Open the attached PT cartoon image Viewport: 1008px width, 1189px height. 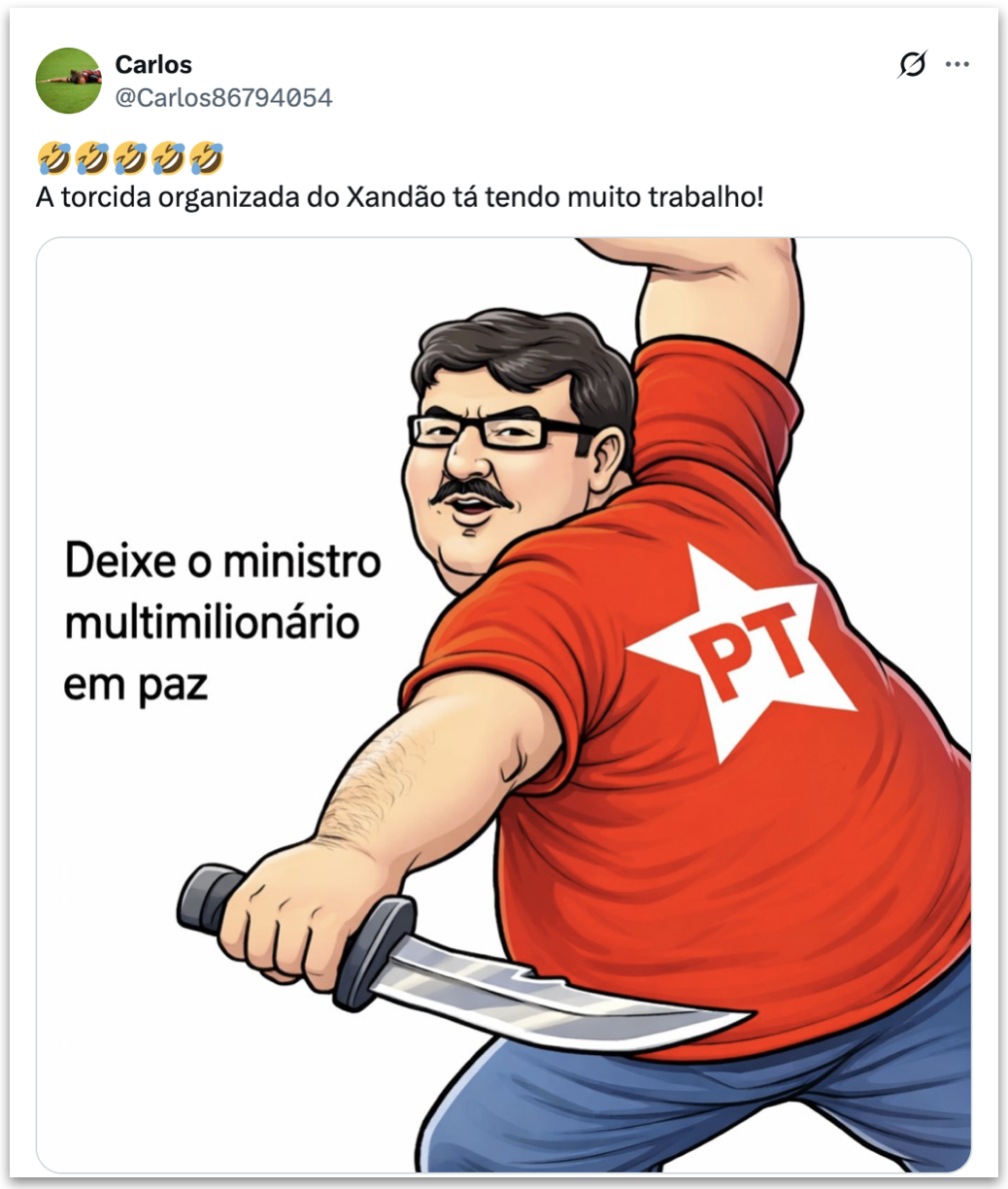(x=503, y=704)
